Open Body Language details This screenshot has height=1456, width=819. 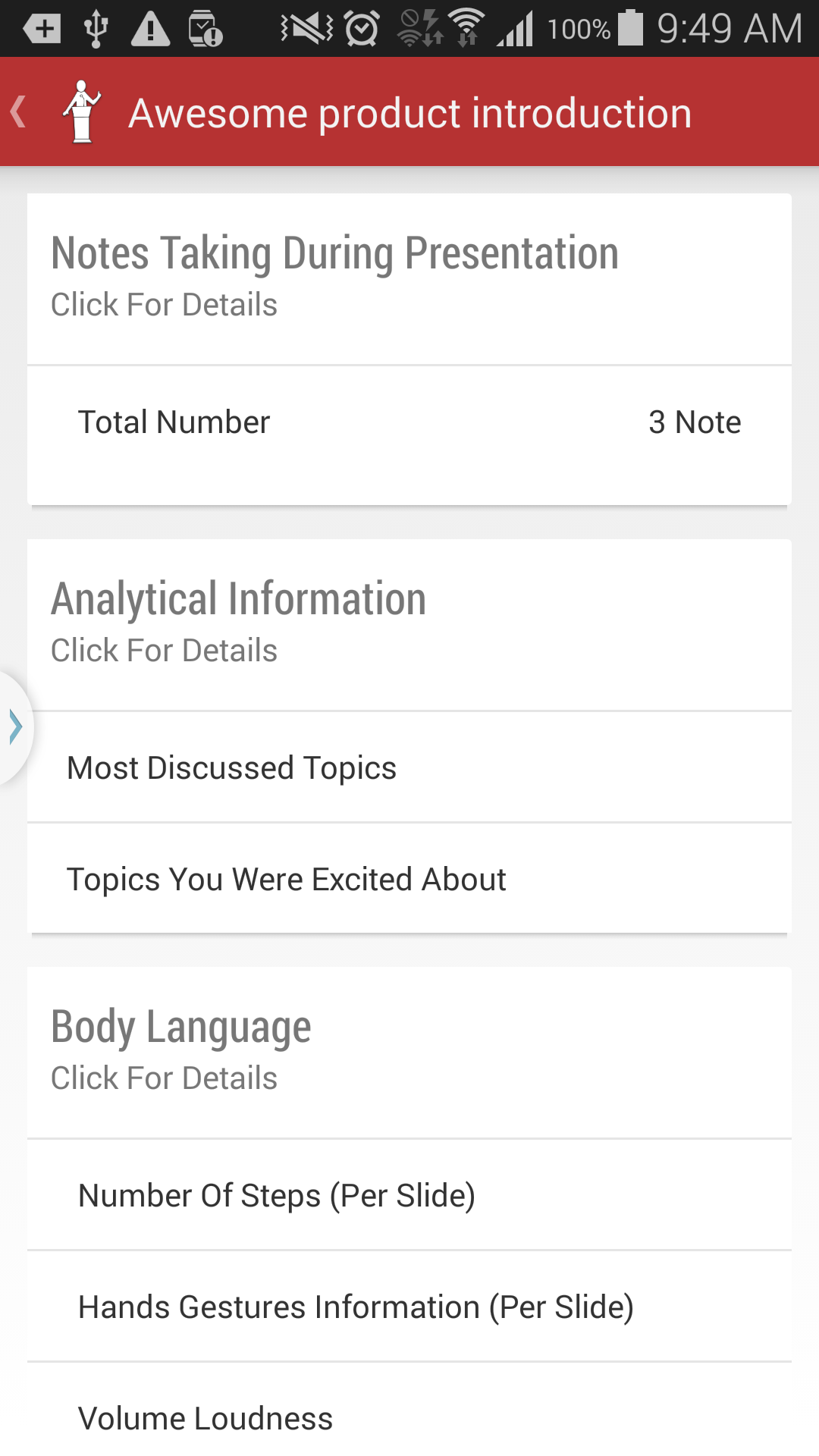tap(409, 1051)
